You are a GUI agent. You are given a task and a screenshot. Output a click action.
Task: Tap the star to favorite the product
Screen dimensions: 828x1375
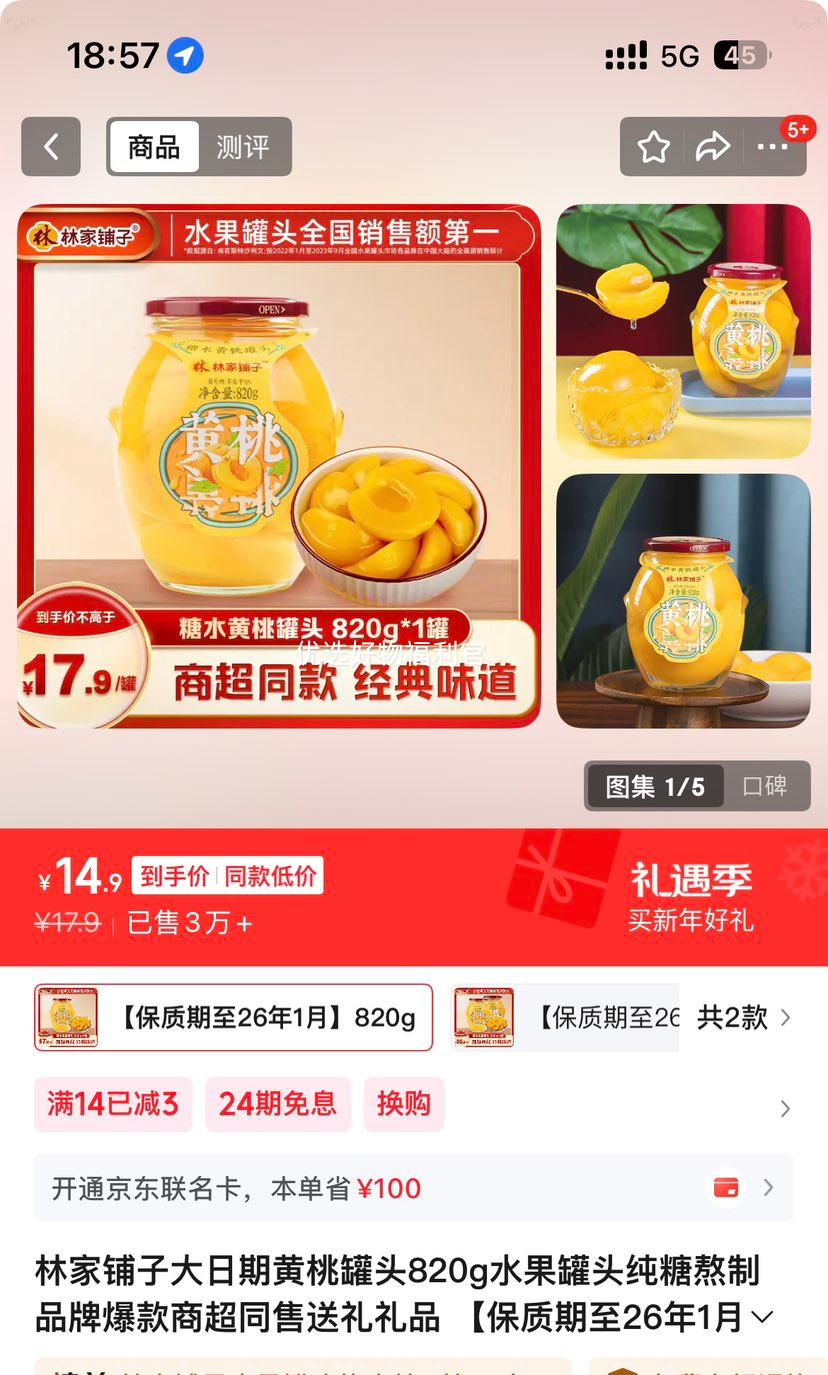(654, 147)
